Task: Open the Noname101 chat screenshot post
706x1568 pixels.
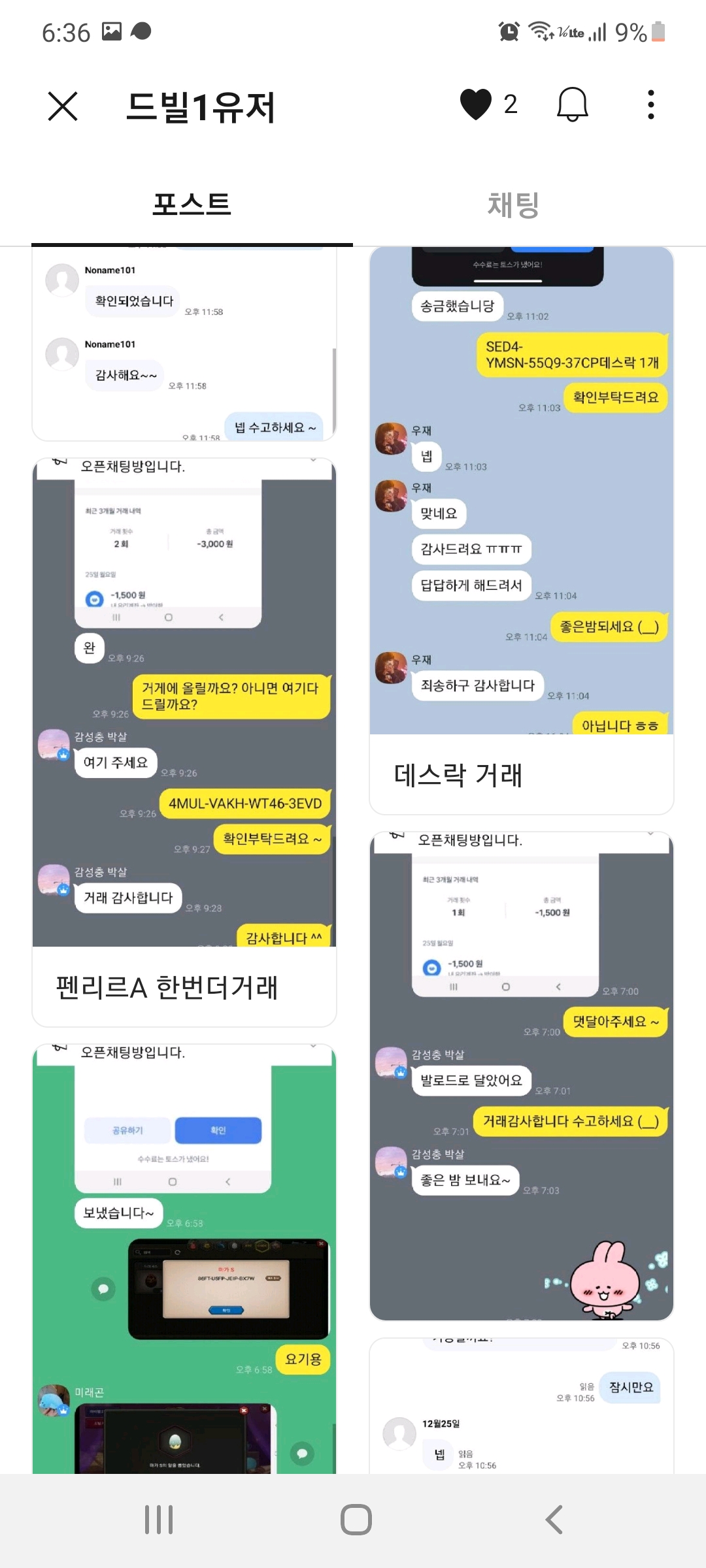Action: pos(184,346)
